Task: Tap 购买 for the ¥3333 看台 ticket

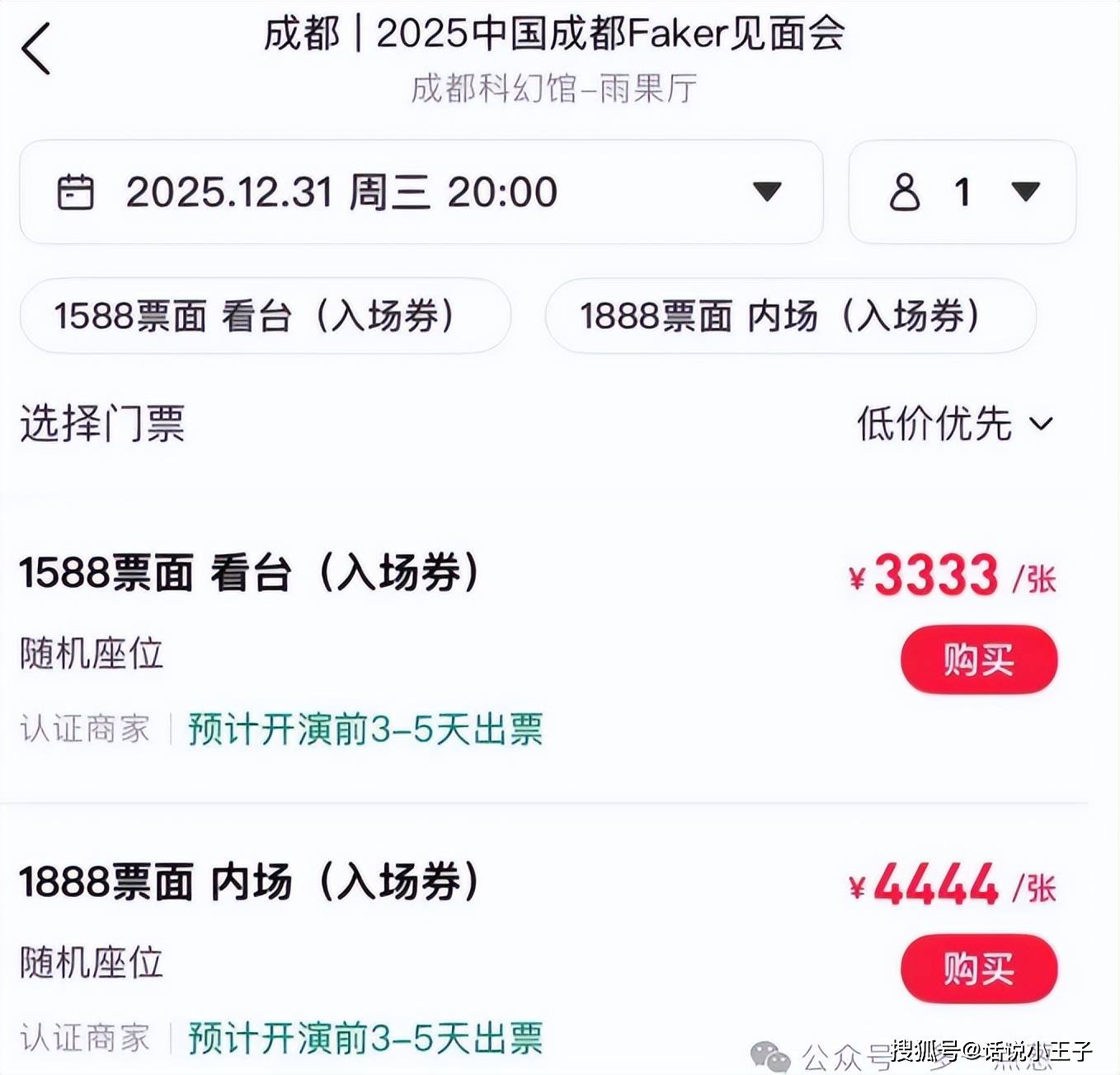Action: pos(978,660)
